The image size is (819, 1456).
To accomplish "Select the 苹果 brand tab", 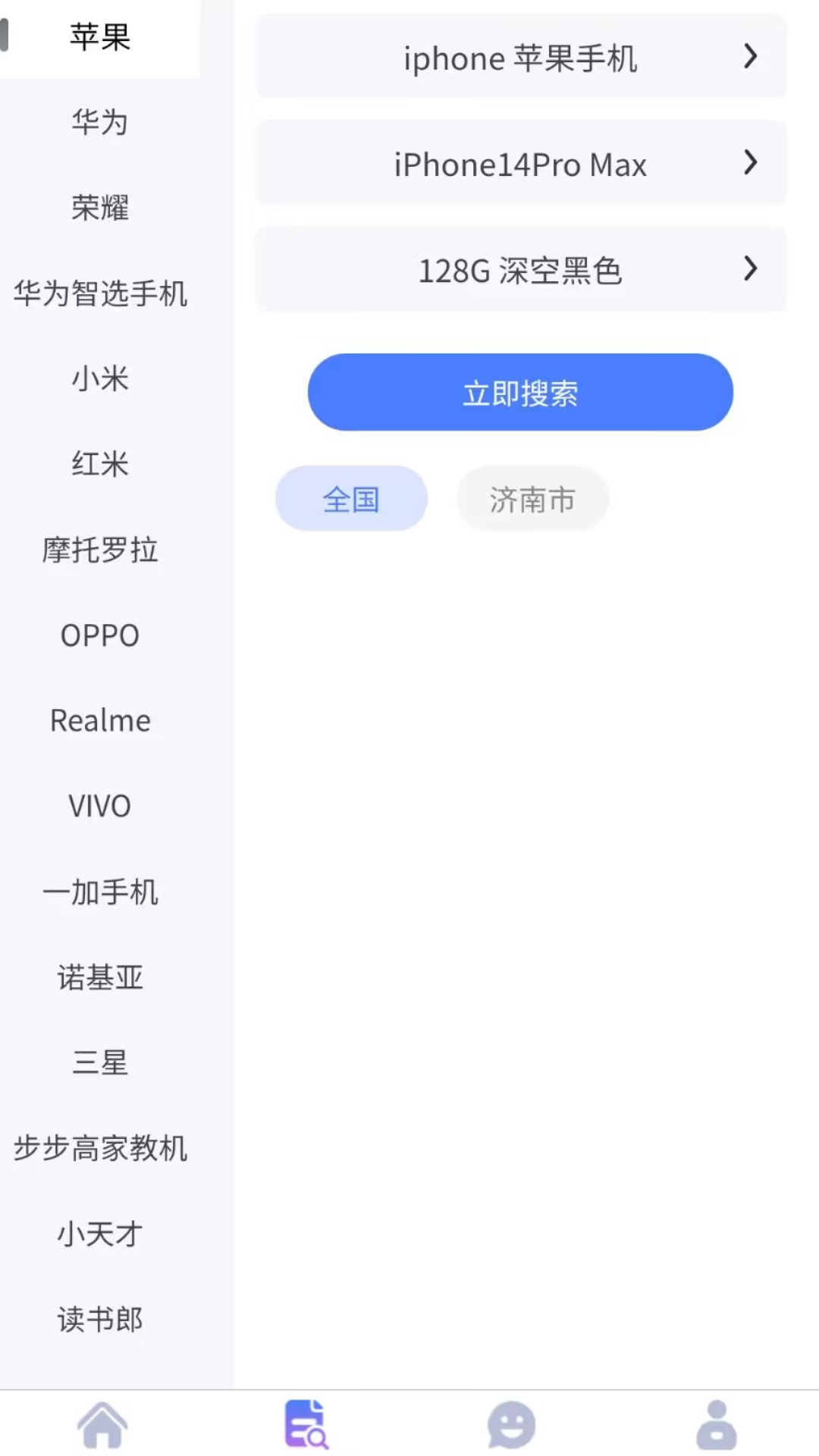I will (101, 38).
